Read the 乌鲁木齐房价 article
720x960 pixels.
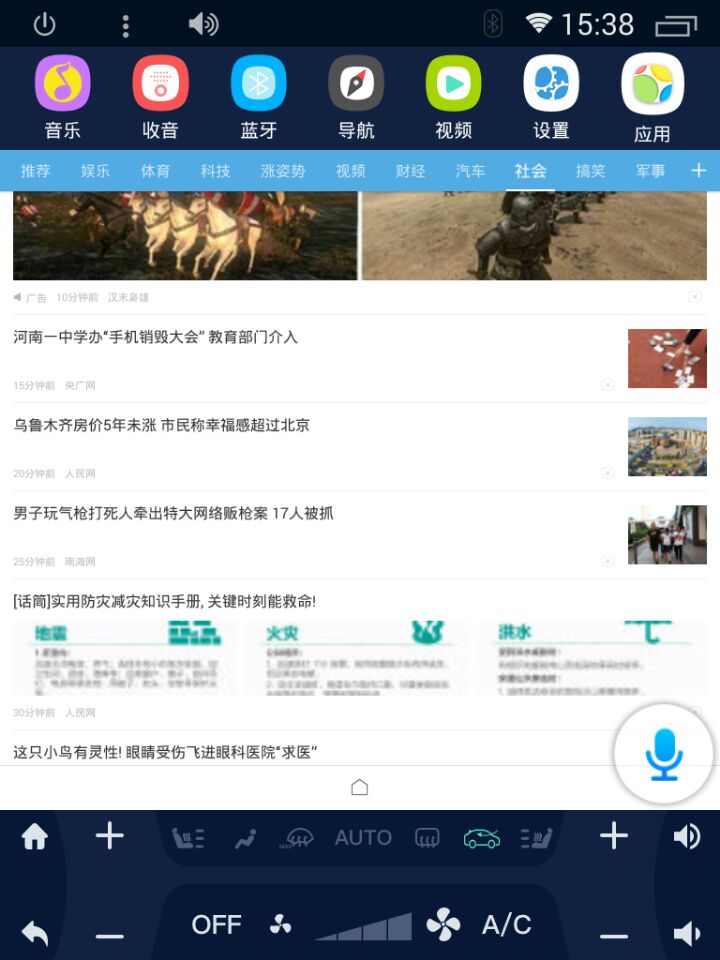[161, 426]
